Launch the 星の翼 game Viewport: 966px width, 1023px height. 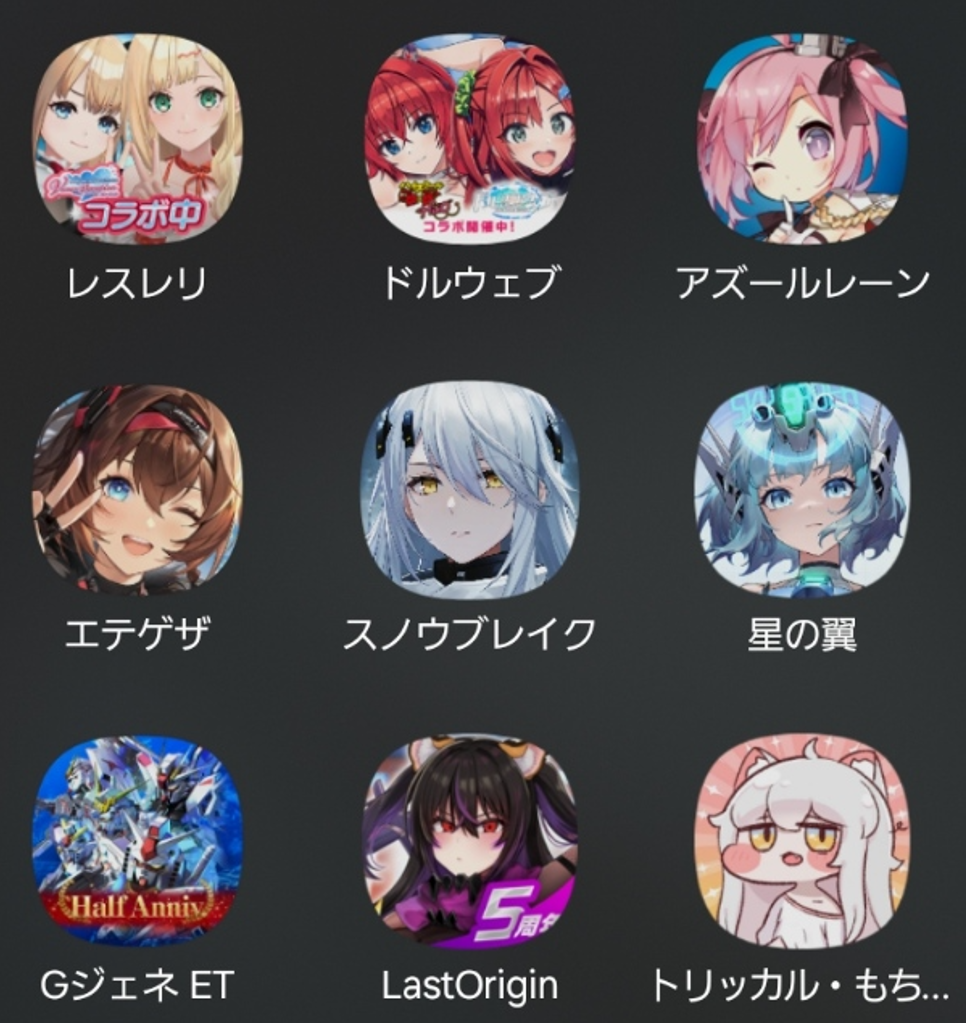[802, 489]
